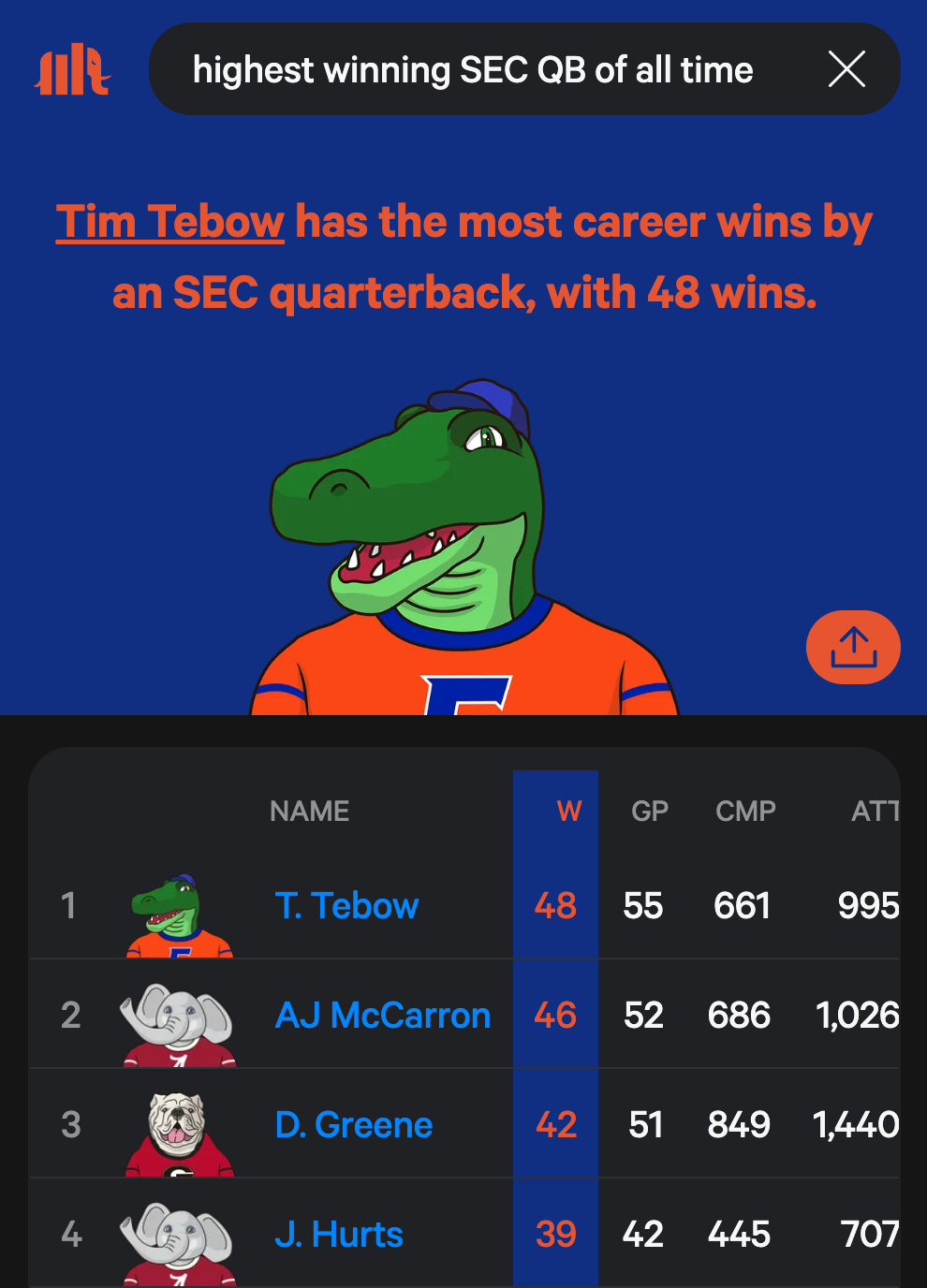Sort the table by the GP column
Viewport: 927px width, 1288px height.
[649, 811]
